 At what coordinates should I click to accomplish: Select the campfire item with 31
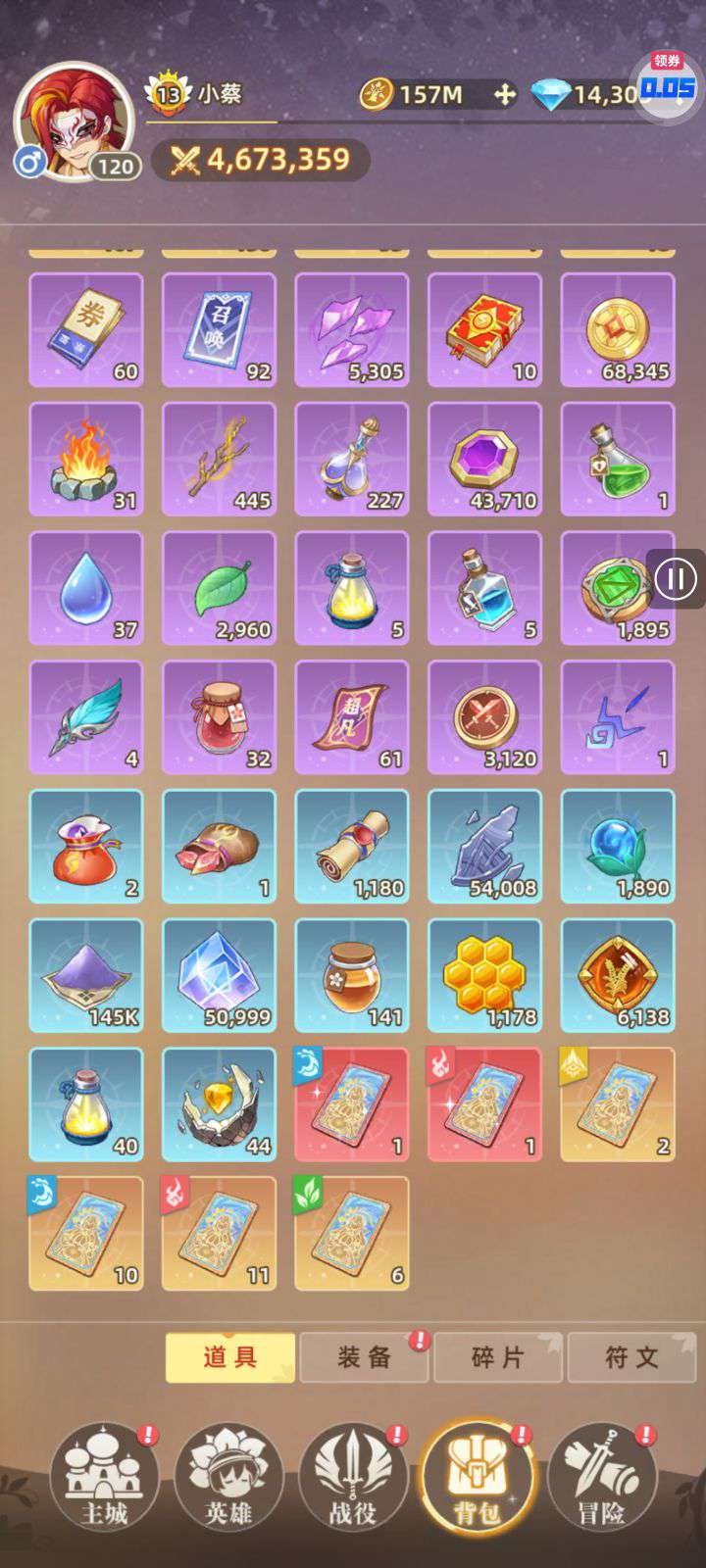(x=86, y=460)
